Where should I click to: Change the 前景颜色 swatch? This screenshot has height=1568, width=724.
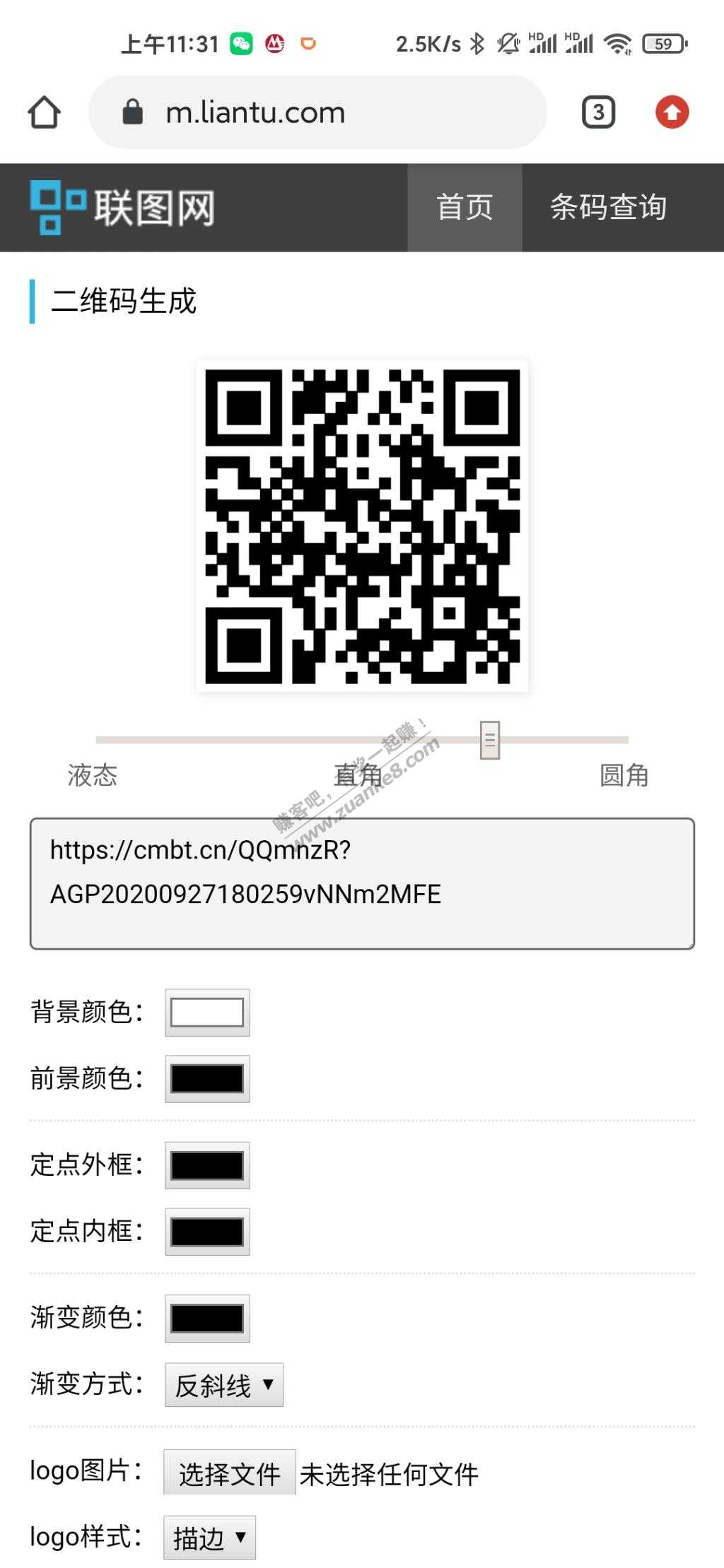[x=207, y=1078]
